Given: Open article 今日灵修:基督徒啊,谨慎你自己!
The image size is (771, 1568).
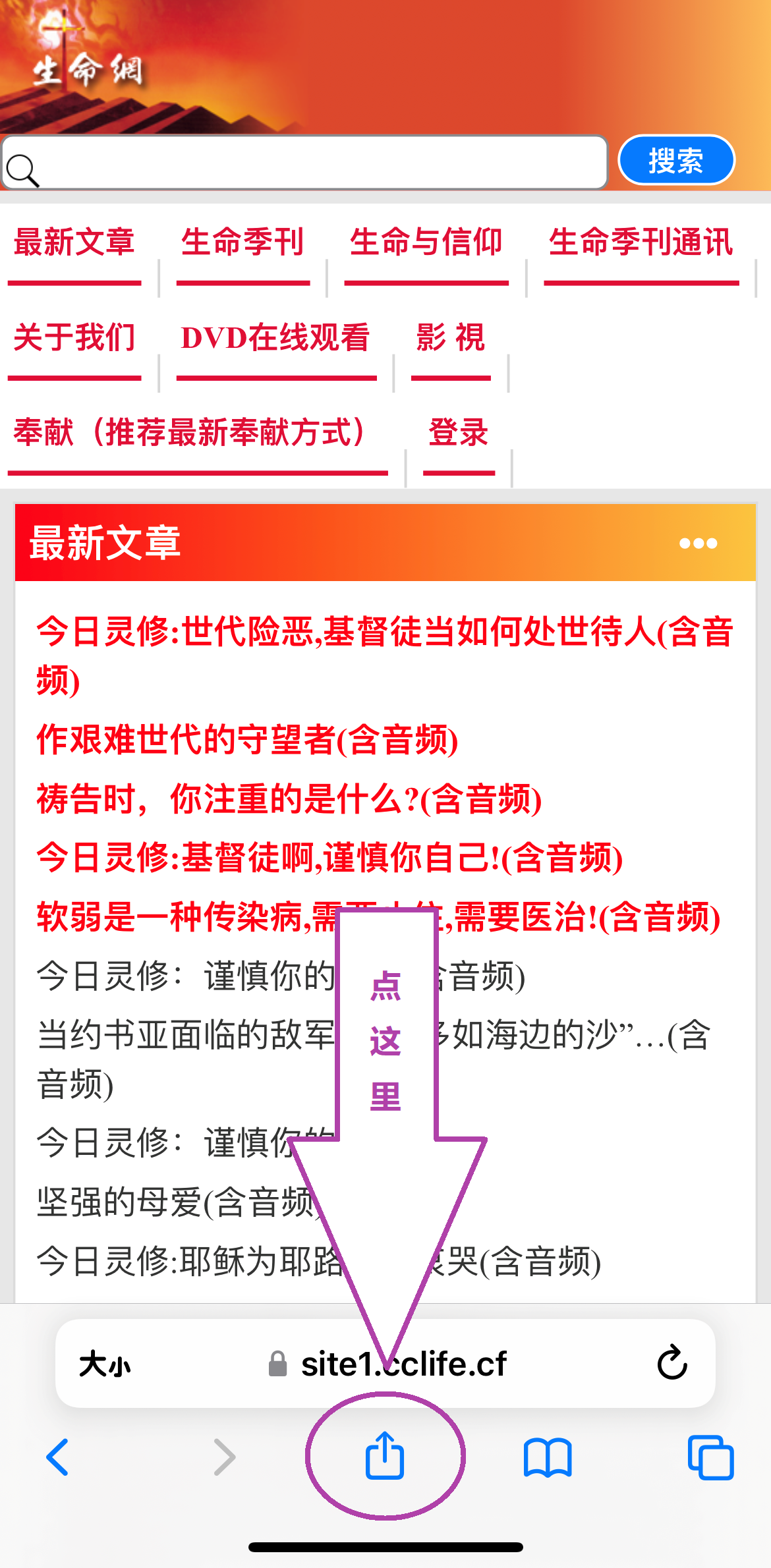Looking at the screenshot, I should 329,858.
